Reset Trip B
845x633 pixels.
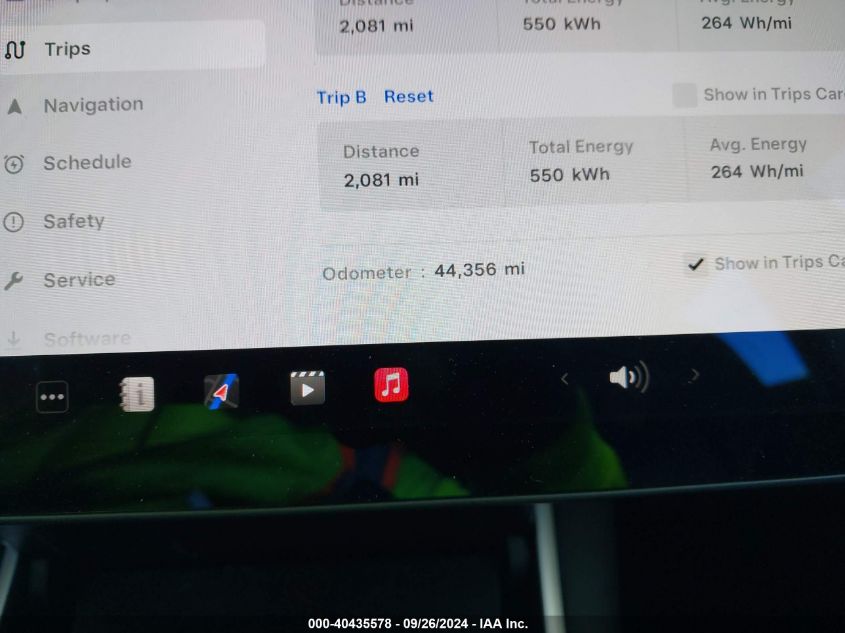[x=408, y=97]
